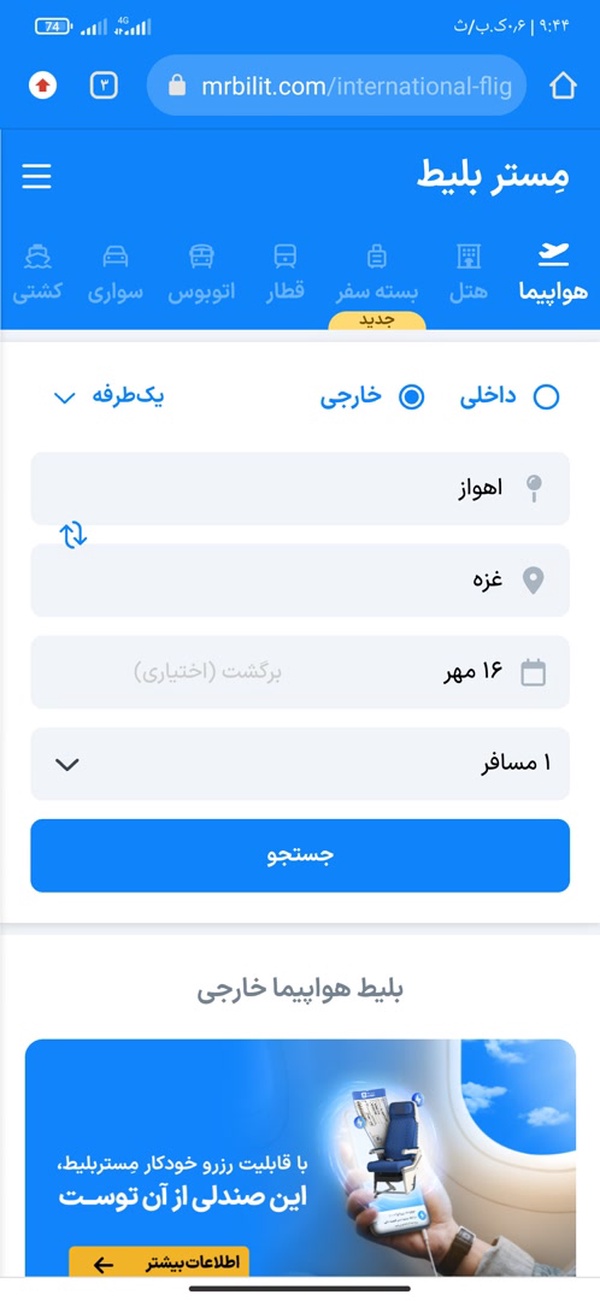
Task: Switch to the قطار tab
Action: pos(284,273)
